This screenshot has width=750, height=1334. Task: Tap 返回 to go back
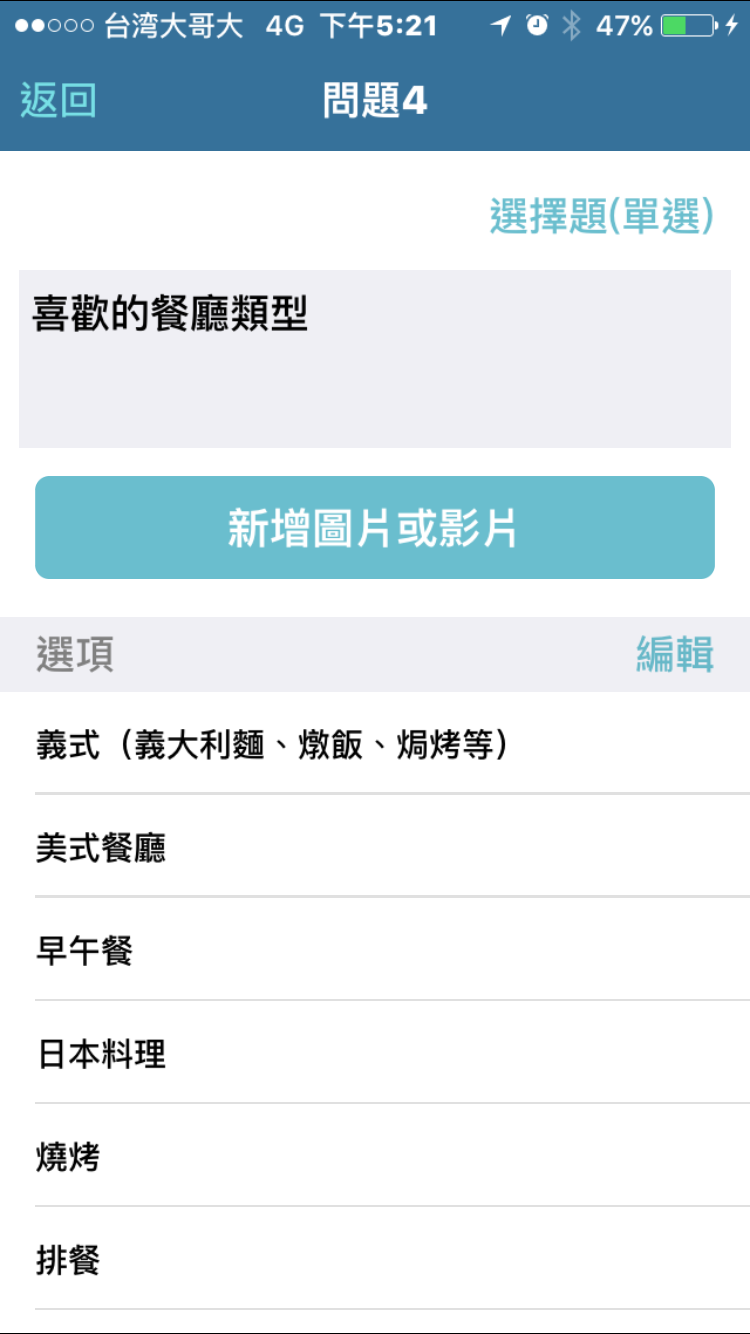(x=58, y=101)
